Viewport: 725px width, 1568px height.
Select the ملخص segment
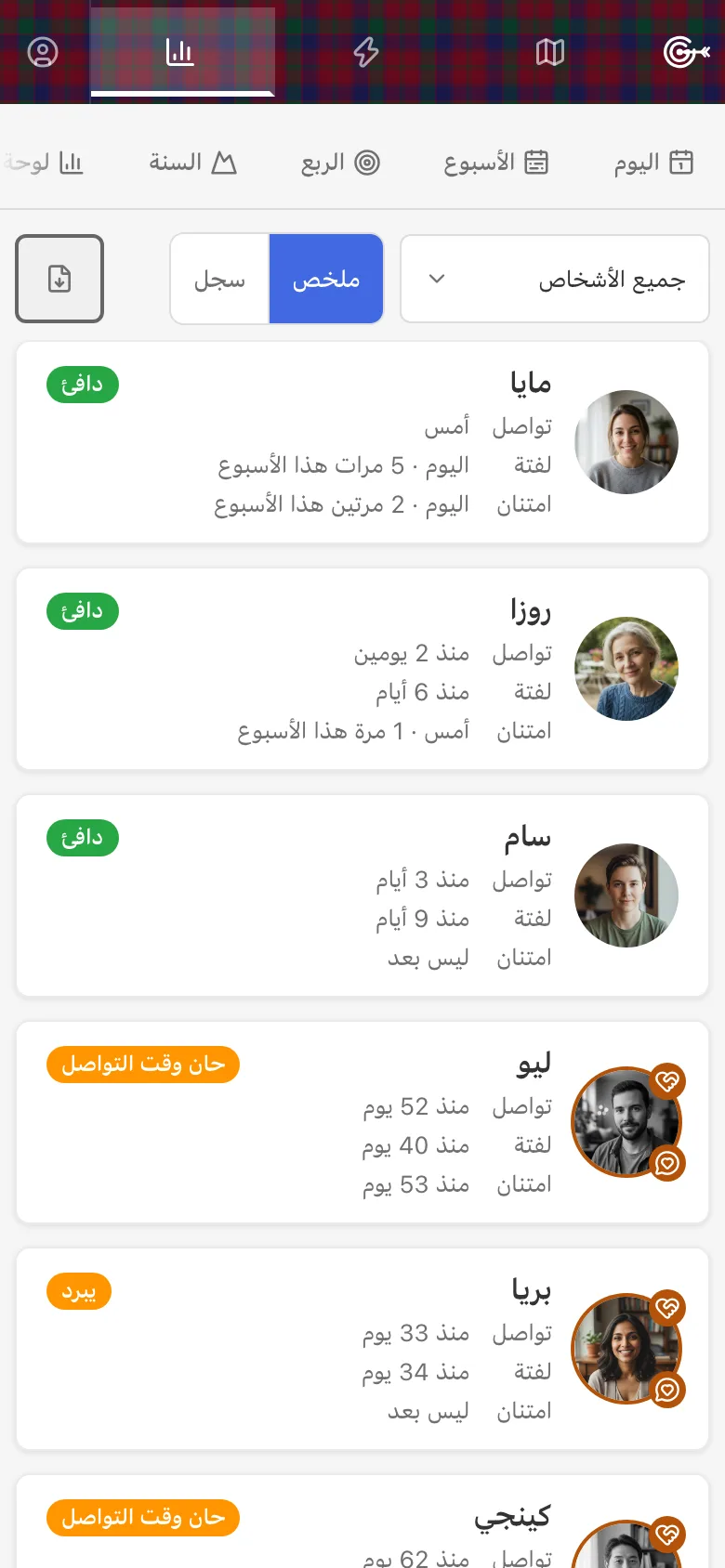[x=326, y=279]
